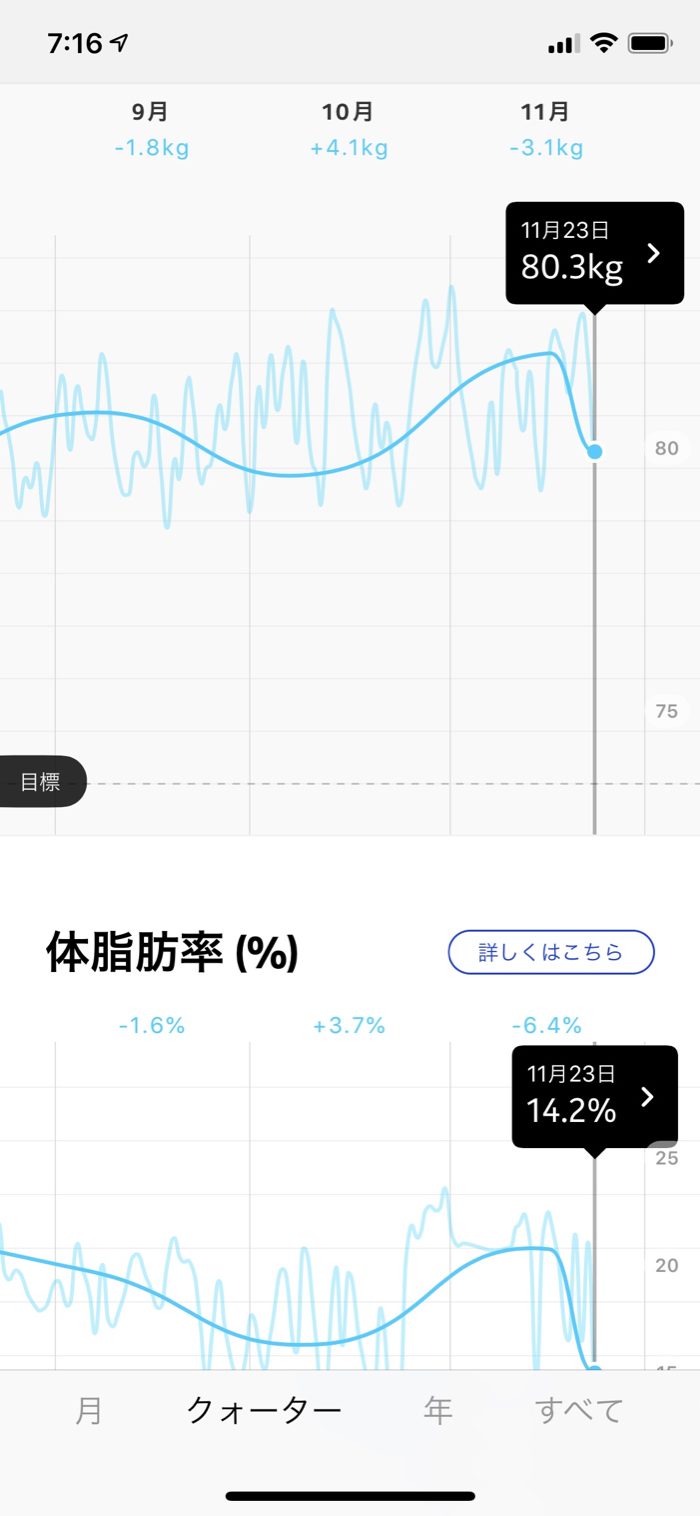Switch to the 年 view

pyautogui.click(x=438, y=1410)
